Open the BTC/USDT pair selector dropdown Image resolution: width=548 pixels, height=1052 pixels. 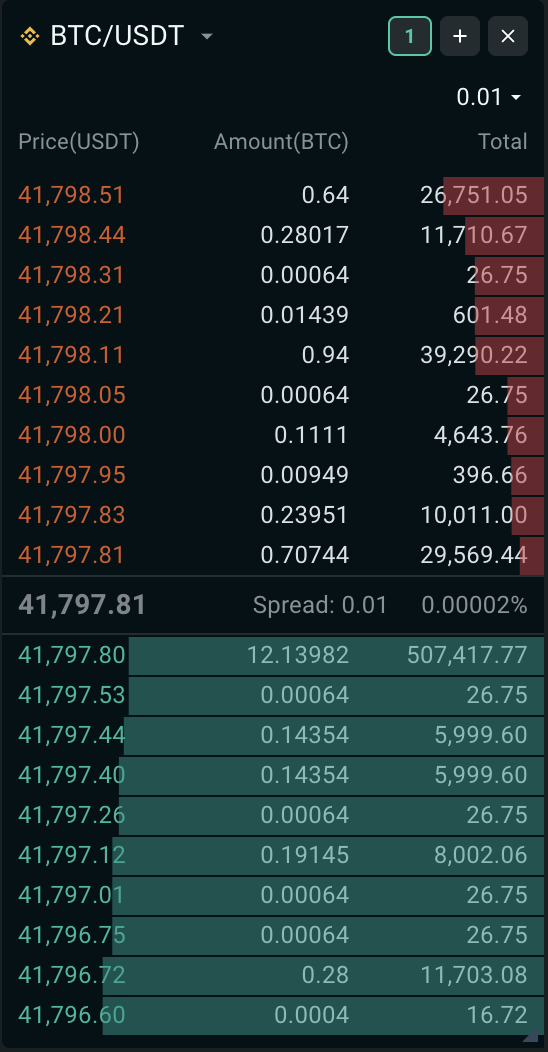[x=117, y=36]
